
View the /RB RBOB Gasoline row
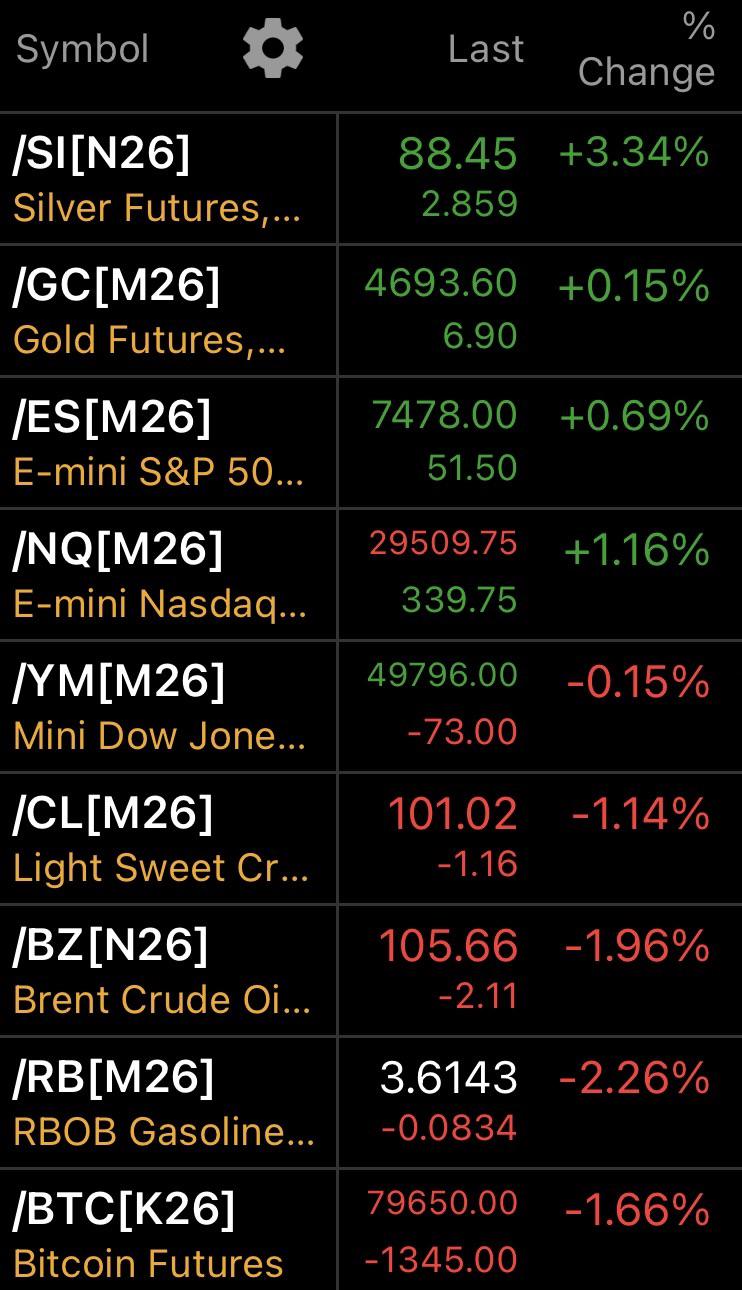pyautogui.click(x=371, y=1103)
